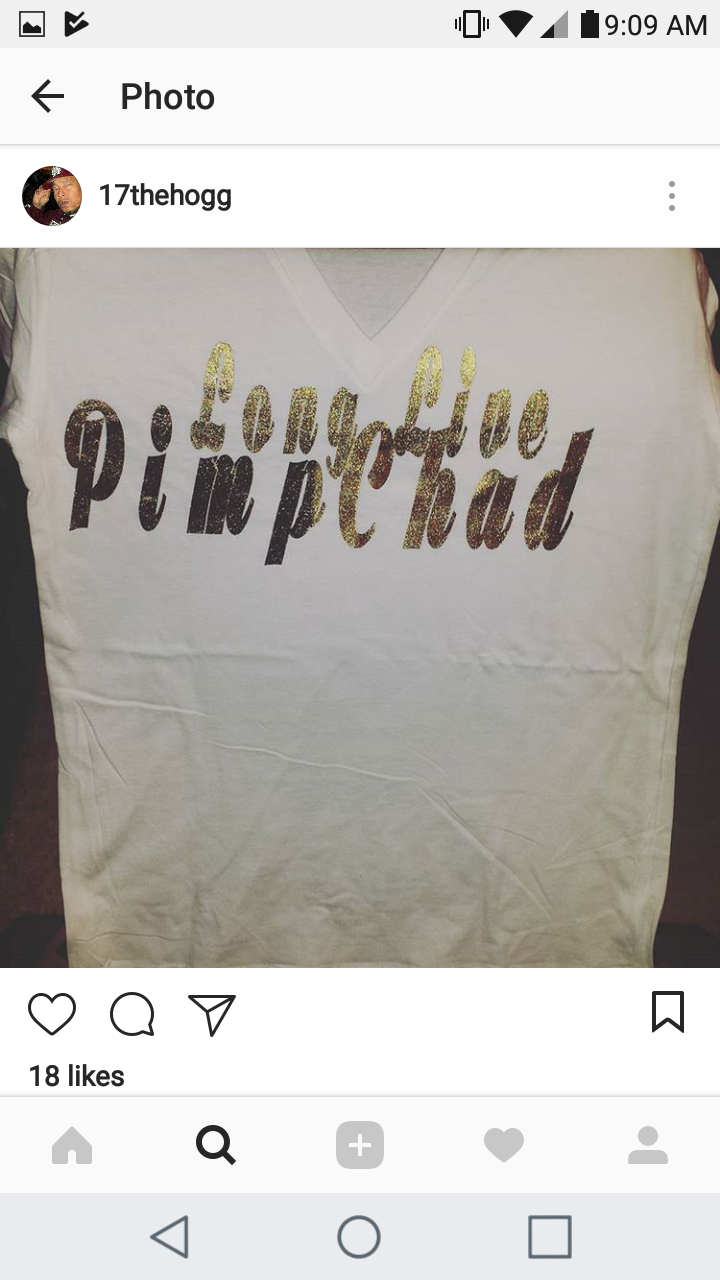Tap 17thehogg's profile picture
Image resolution: width=720 pixels, height=1280 pixels.
(x=52, y=196)
